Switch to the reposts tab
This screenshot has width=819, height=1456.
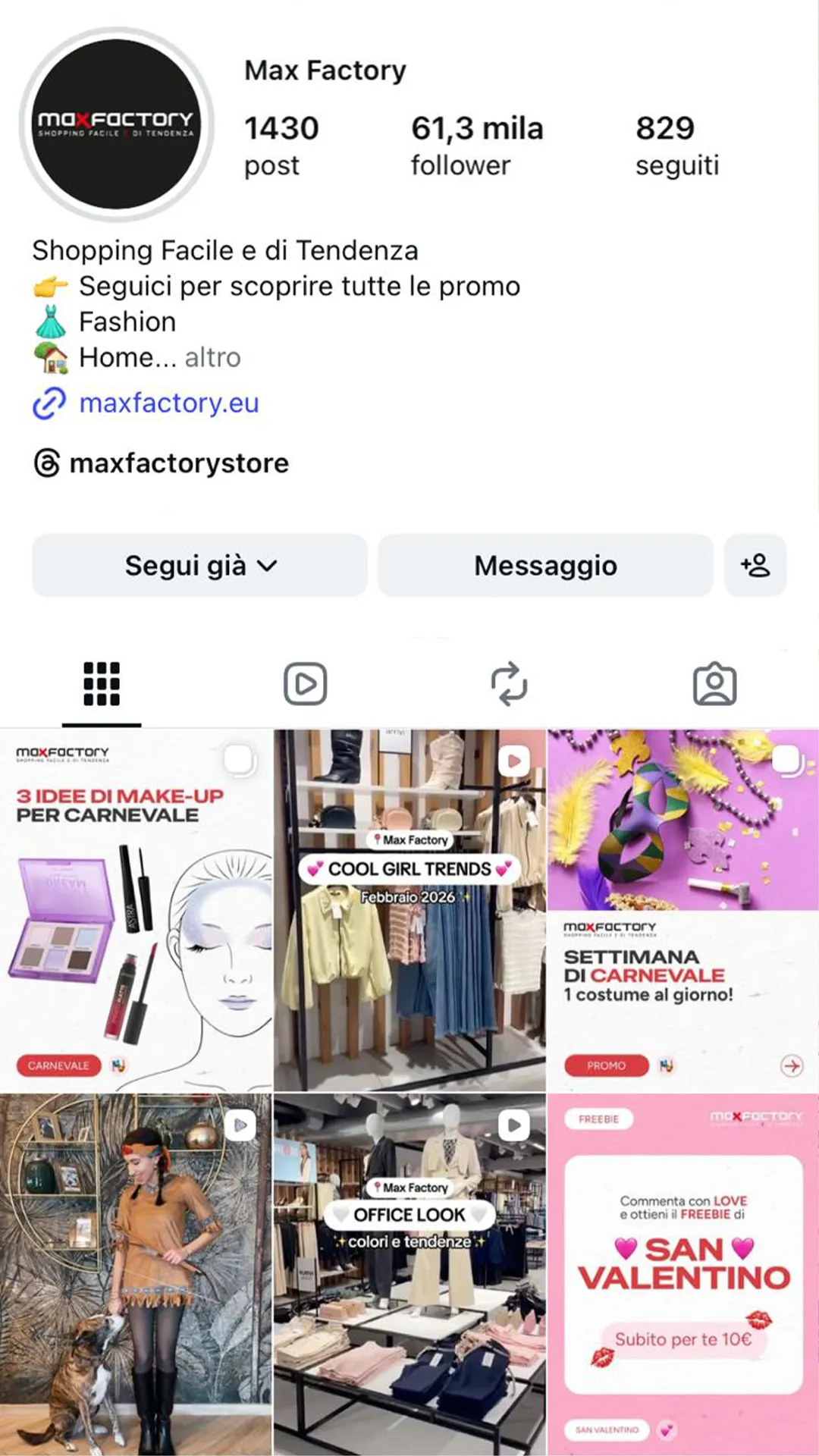pos(509,684)
